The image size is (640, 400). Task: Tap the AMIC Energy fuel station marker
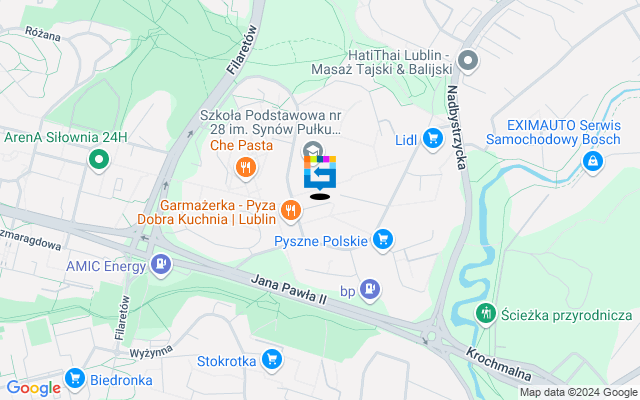(159, 264)
